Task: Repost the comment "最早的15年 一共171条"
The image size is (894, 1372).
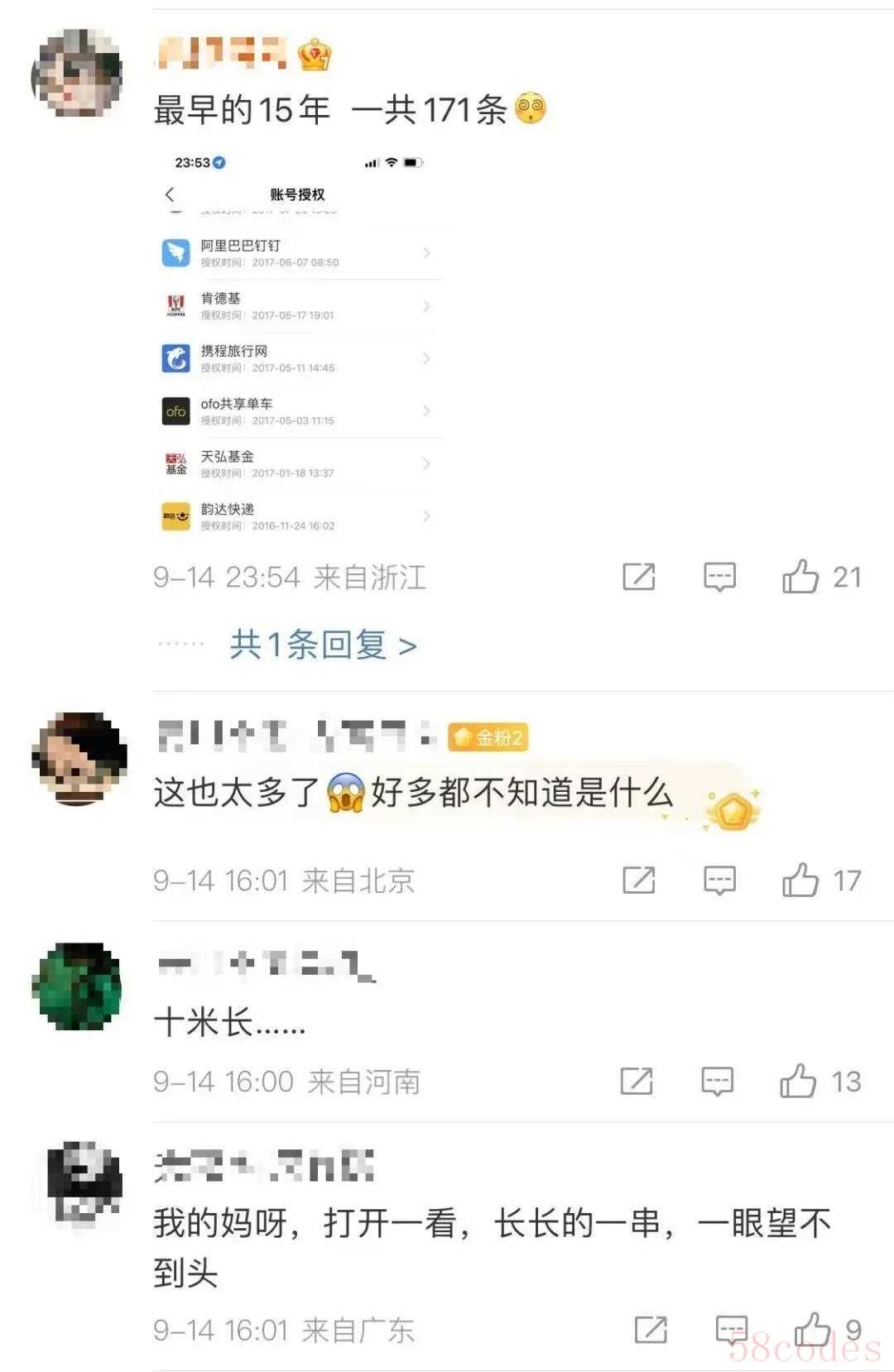Action: [638, 577]
